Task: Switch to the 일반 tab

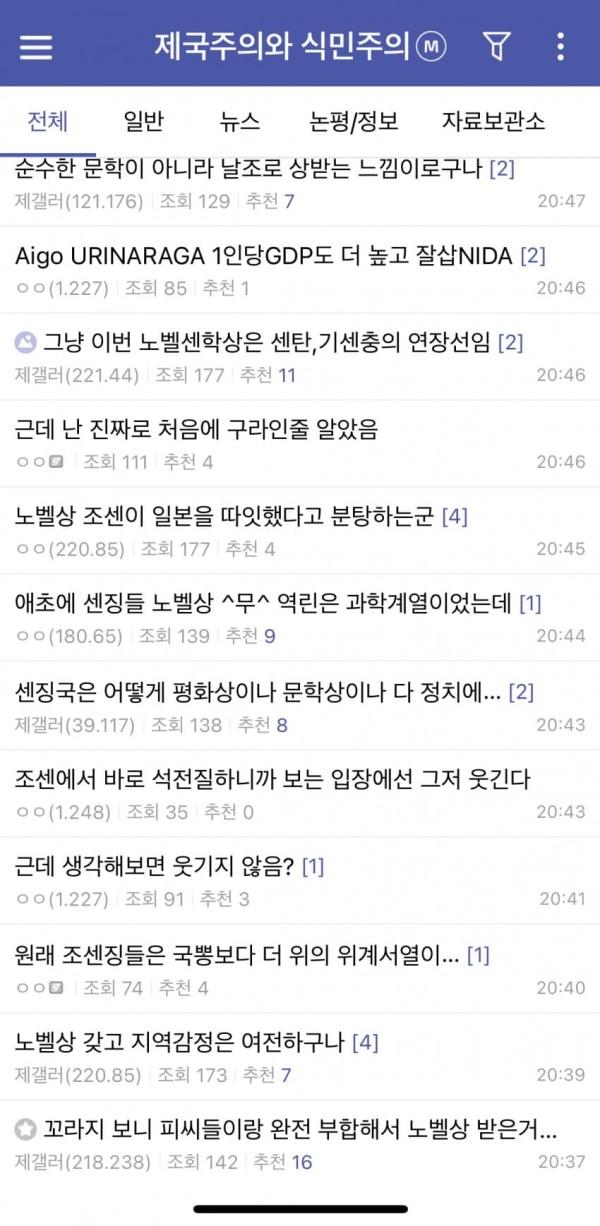Action: pos(144,122)
